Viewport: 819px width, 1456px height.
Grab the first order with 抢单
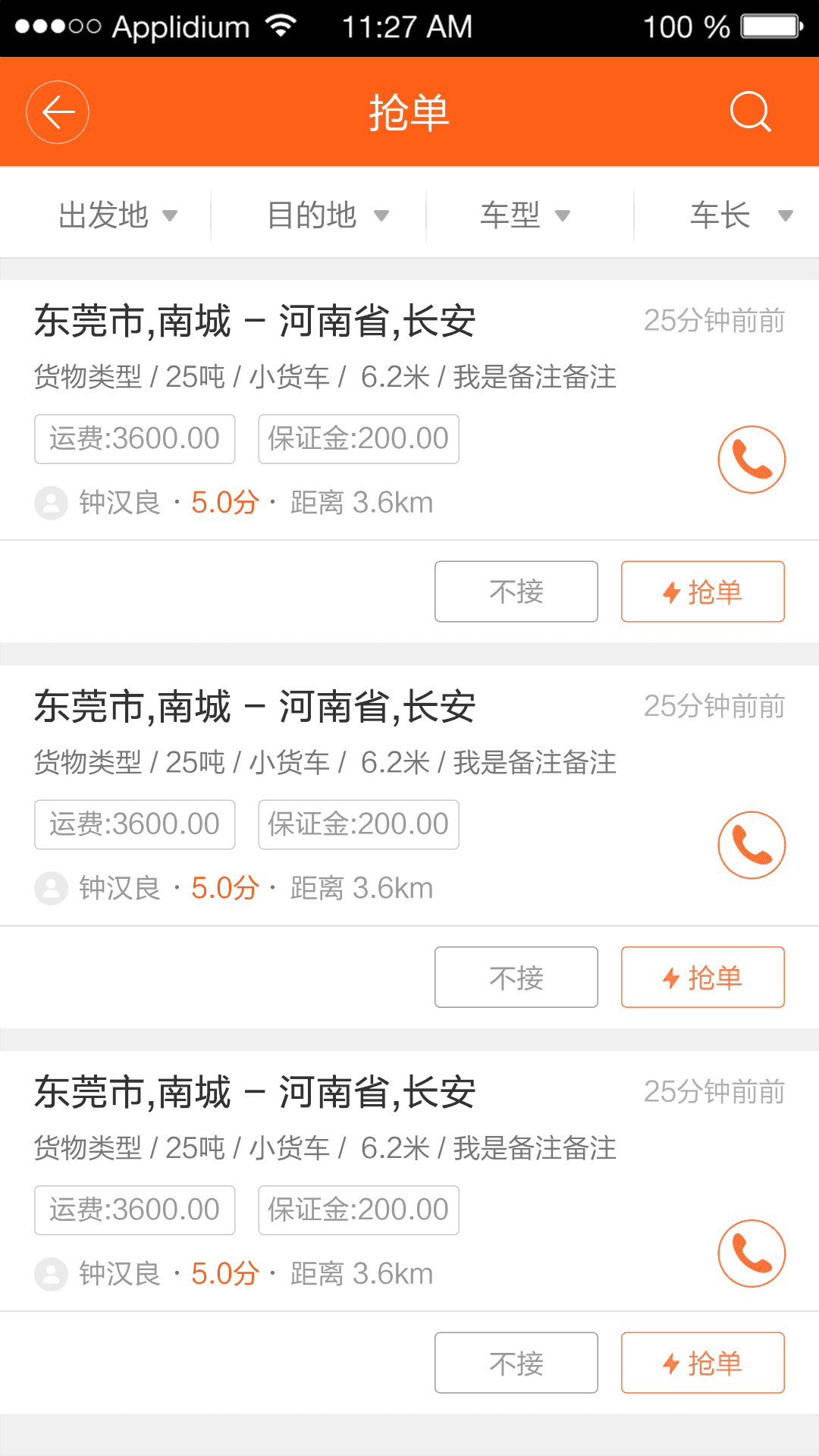(x=702, y=591)
